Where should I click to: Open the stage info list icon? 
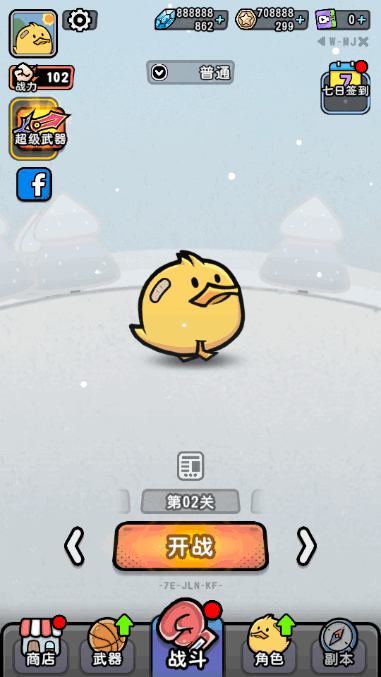click(x=190, y=466)
